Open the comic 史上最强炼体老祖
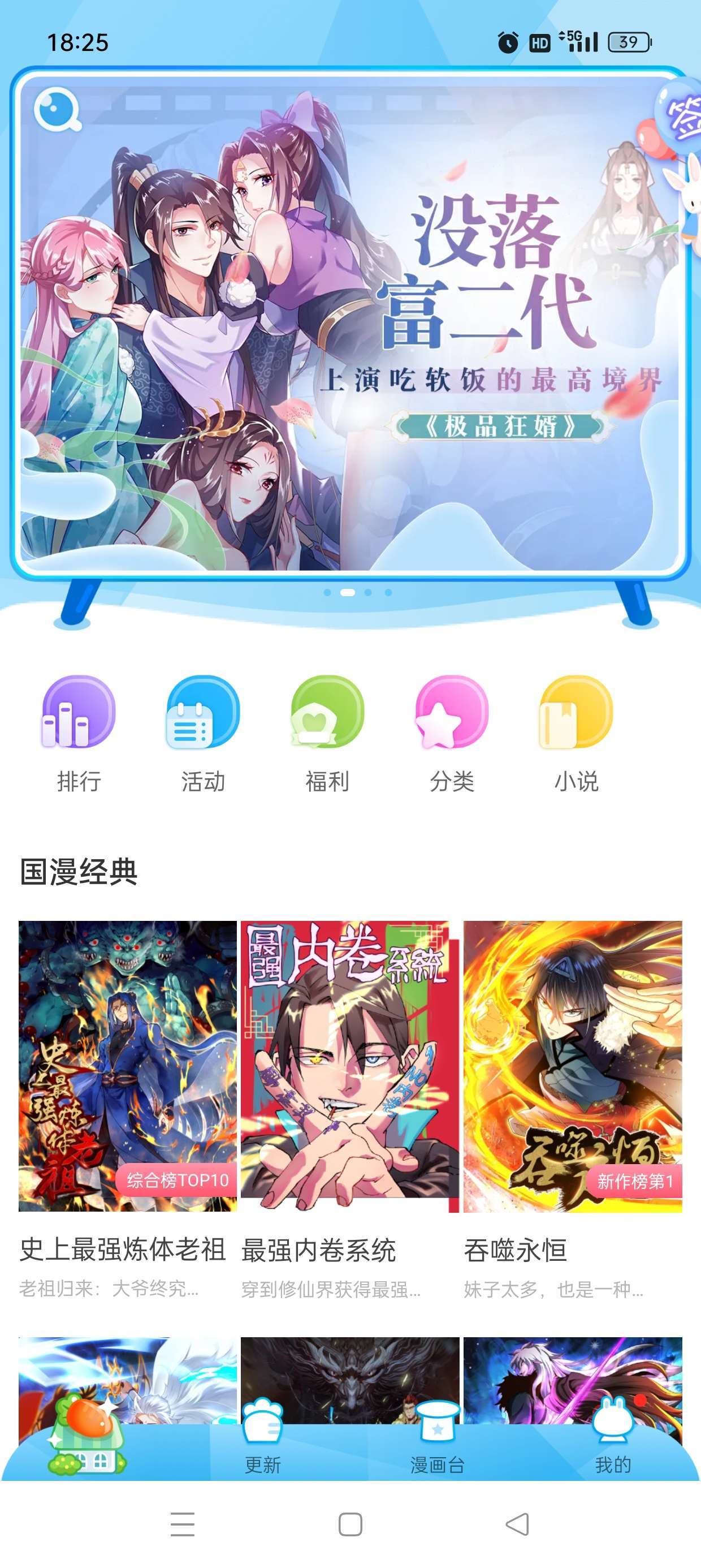The height and width of the screenshot is (1568, 701). [x=127, y=1065]
